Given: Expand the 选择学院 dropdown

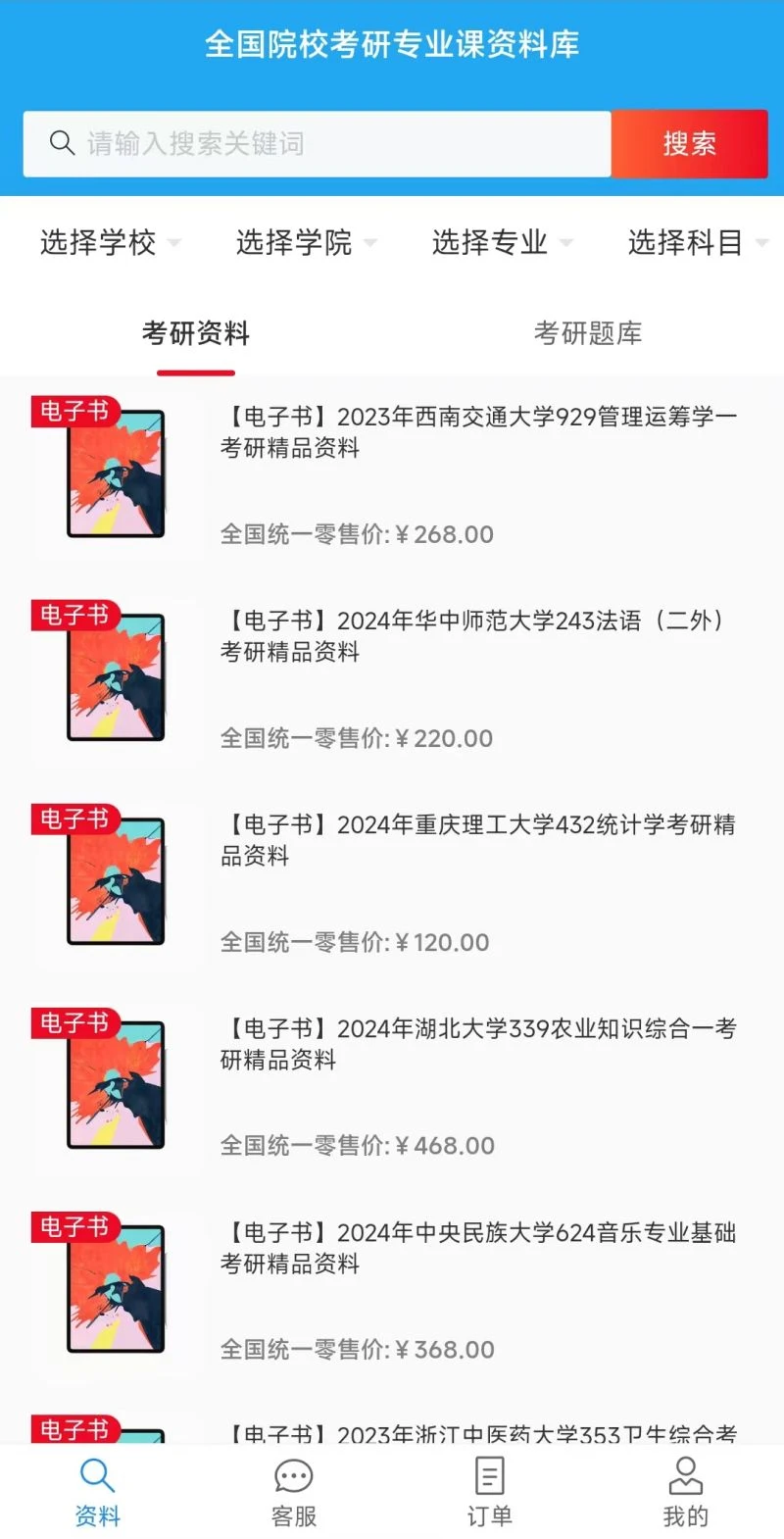Looking at the screenshot, I should click(x=304, y=242).
